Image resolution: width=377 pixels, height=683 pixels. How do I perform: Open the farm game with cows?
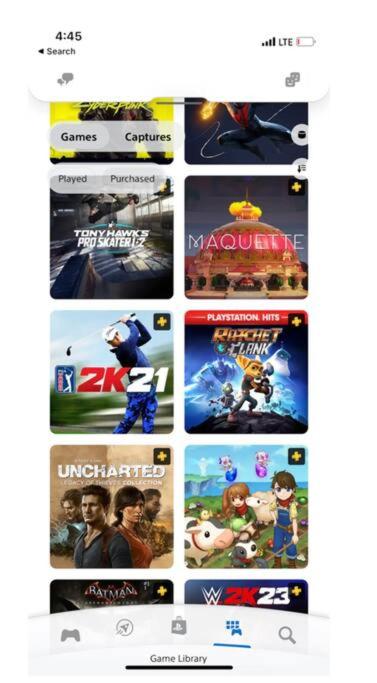(246, 507)
